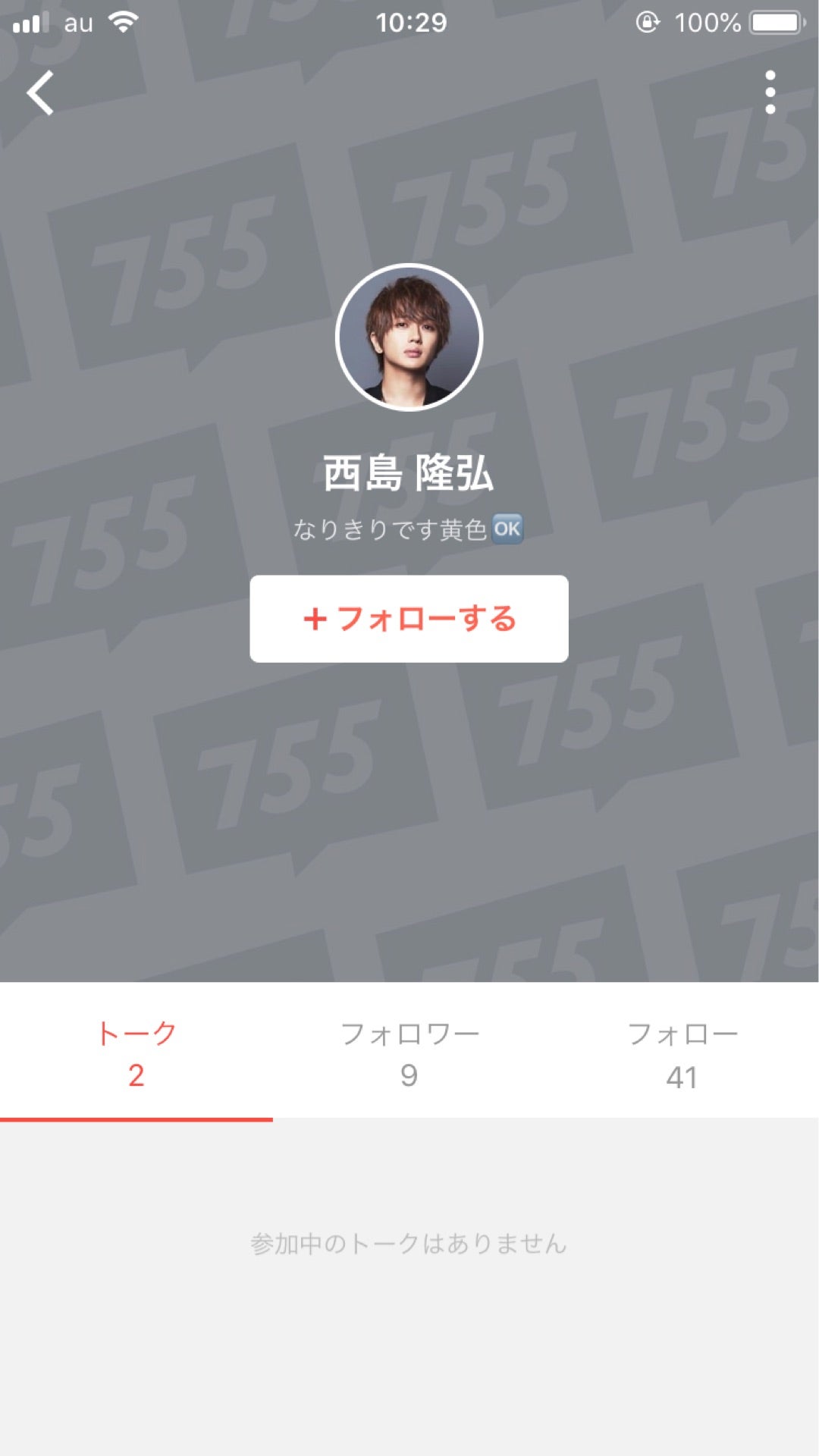Tap the red active tab underline indicator
The height and width of the screenshot is (1456, 819).
pyautogui.click(x=135, y=1116)
